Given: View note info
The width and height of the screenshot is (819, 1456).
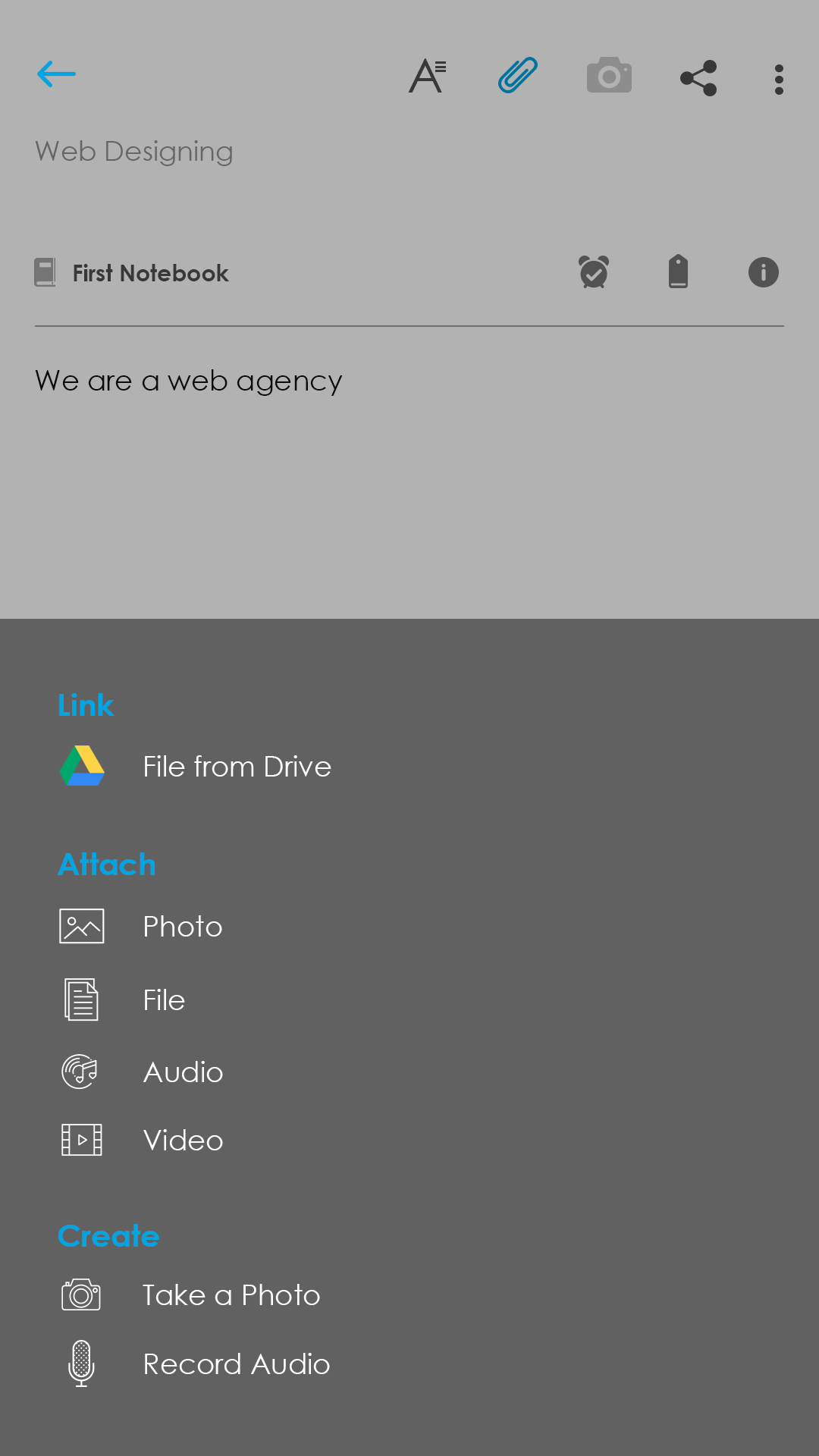Looking at the screenshot, I should coord(763,272).
